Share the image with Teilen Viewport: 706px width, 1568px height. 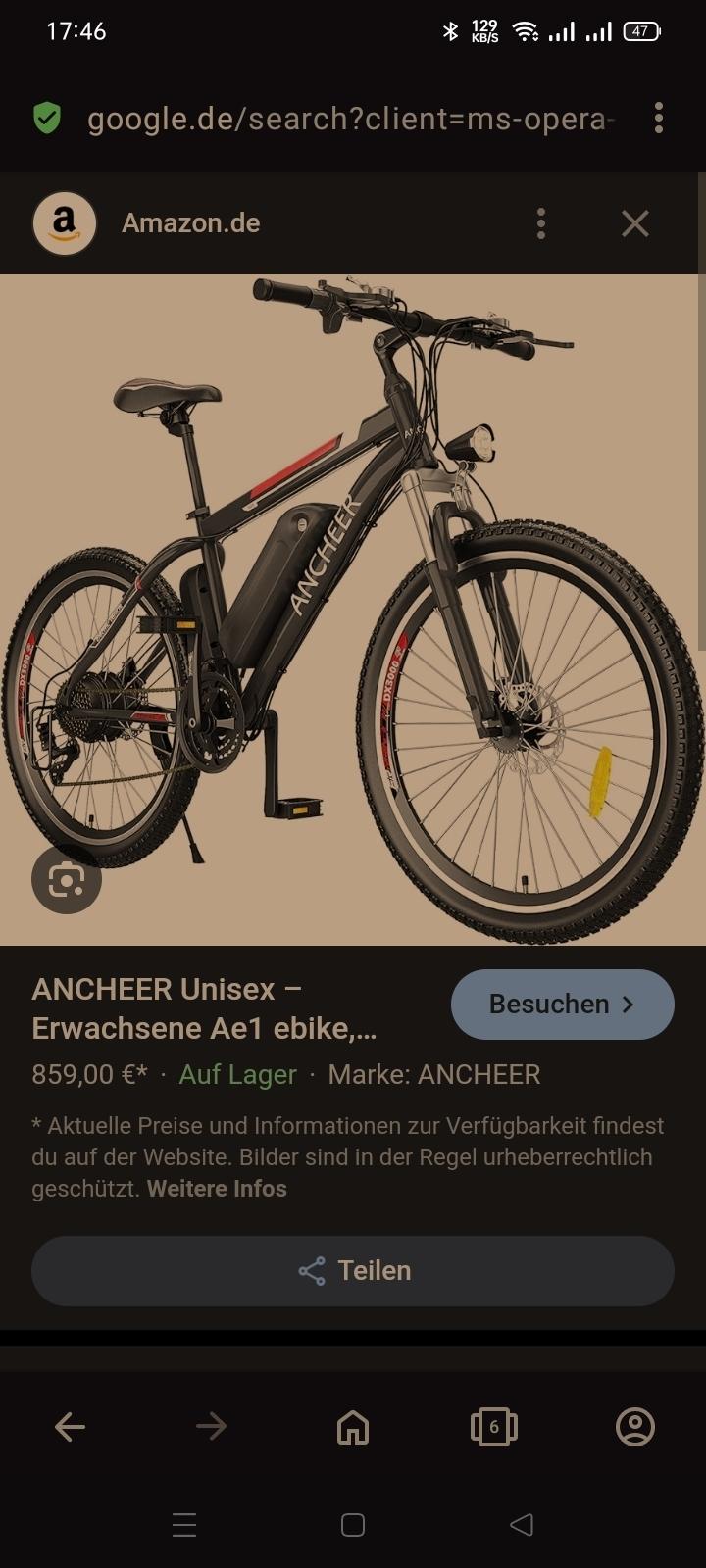tap(353, 1271)
